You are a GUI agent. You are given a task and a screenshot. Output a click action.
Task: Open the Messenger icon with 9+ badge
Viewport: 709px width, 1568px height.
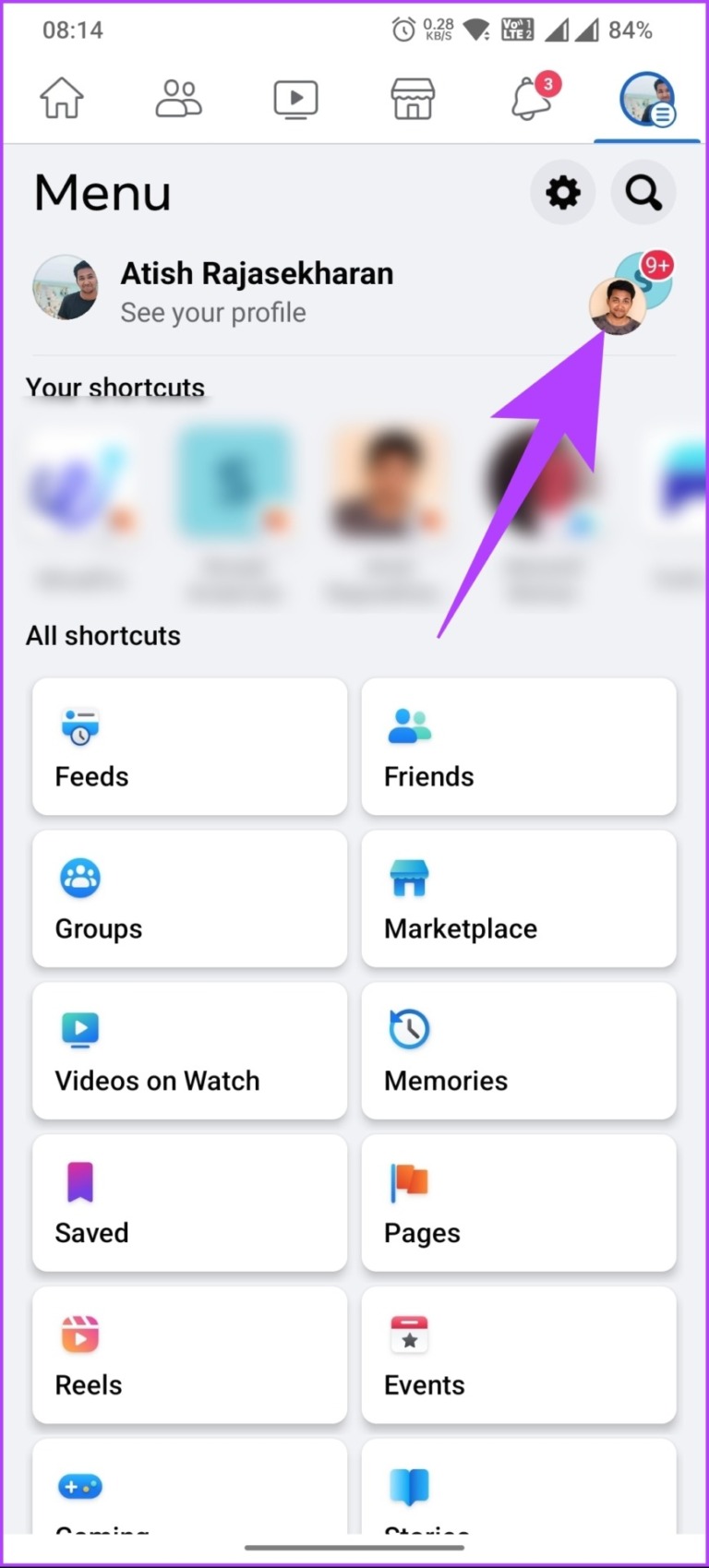click(637, 286)
